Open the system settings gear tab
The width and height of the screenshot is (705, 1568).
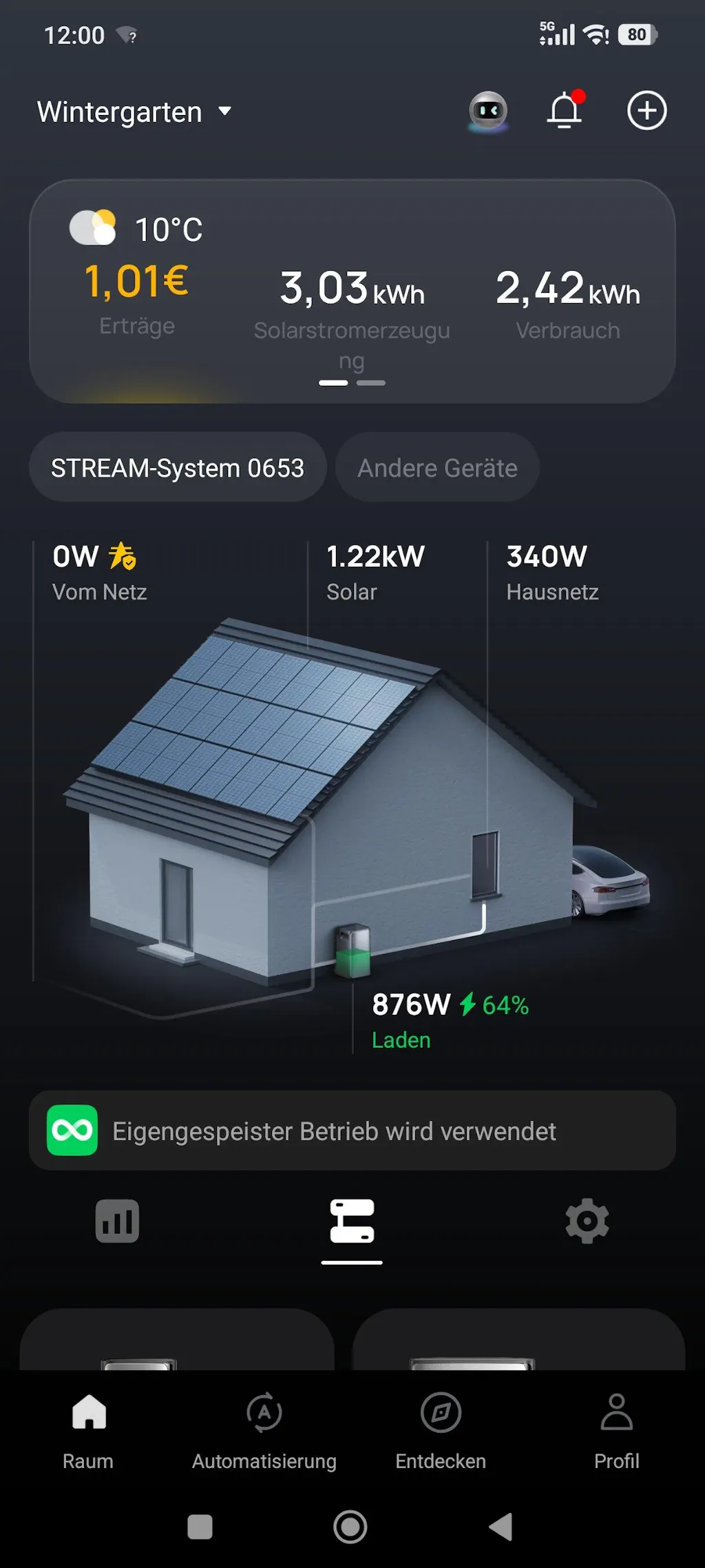587,1221
